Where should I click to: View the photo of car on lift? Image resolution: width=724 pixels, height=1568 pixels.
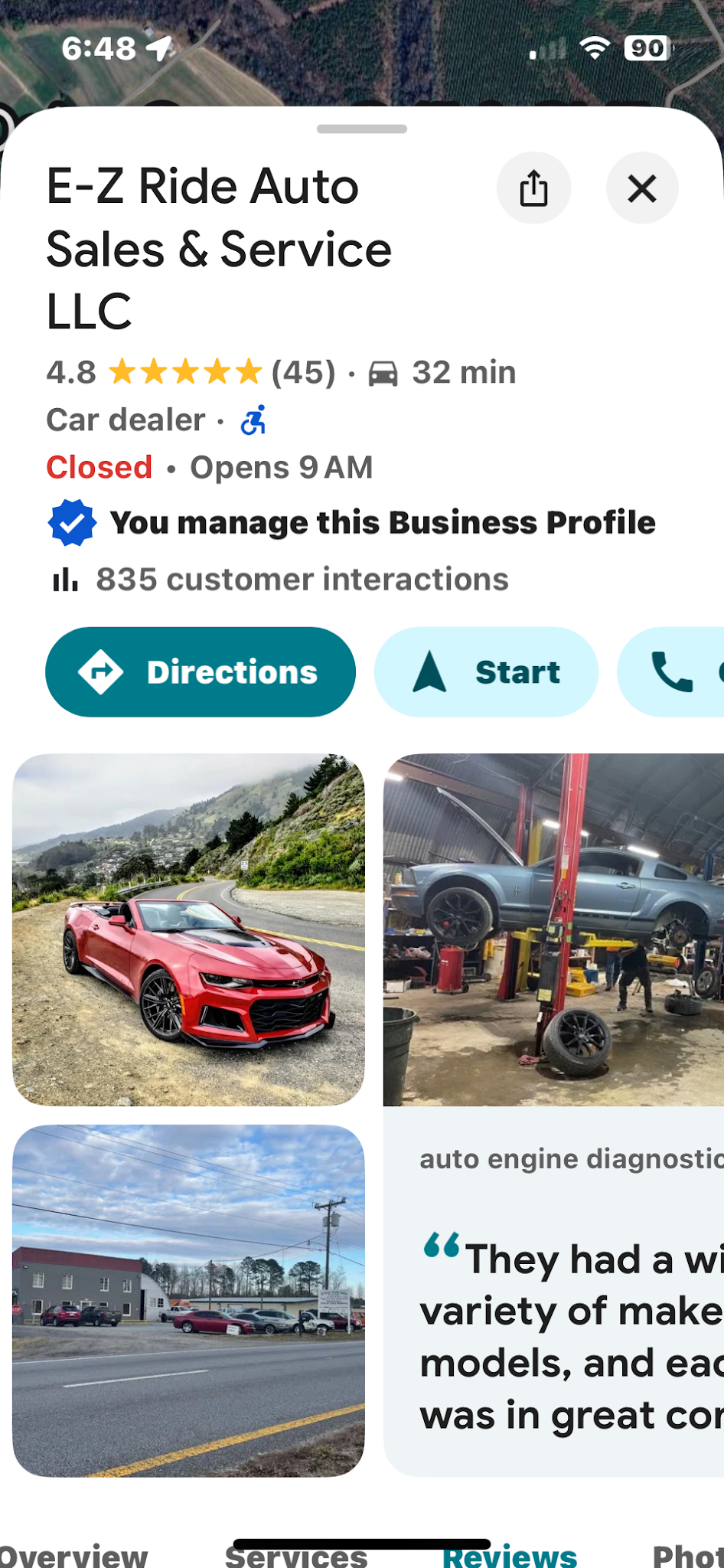click(x=553, y=929)
